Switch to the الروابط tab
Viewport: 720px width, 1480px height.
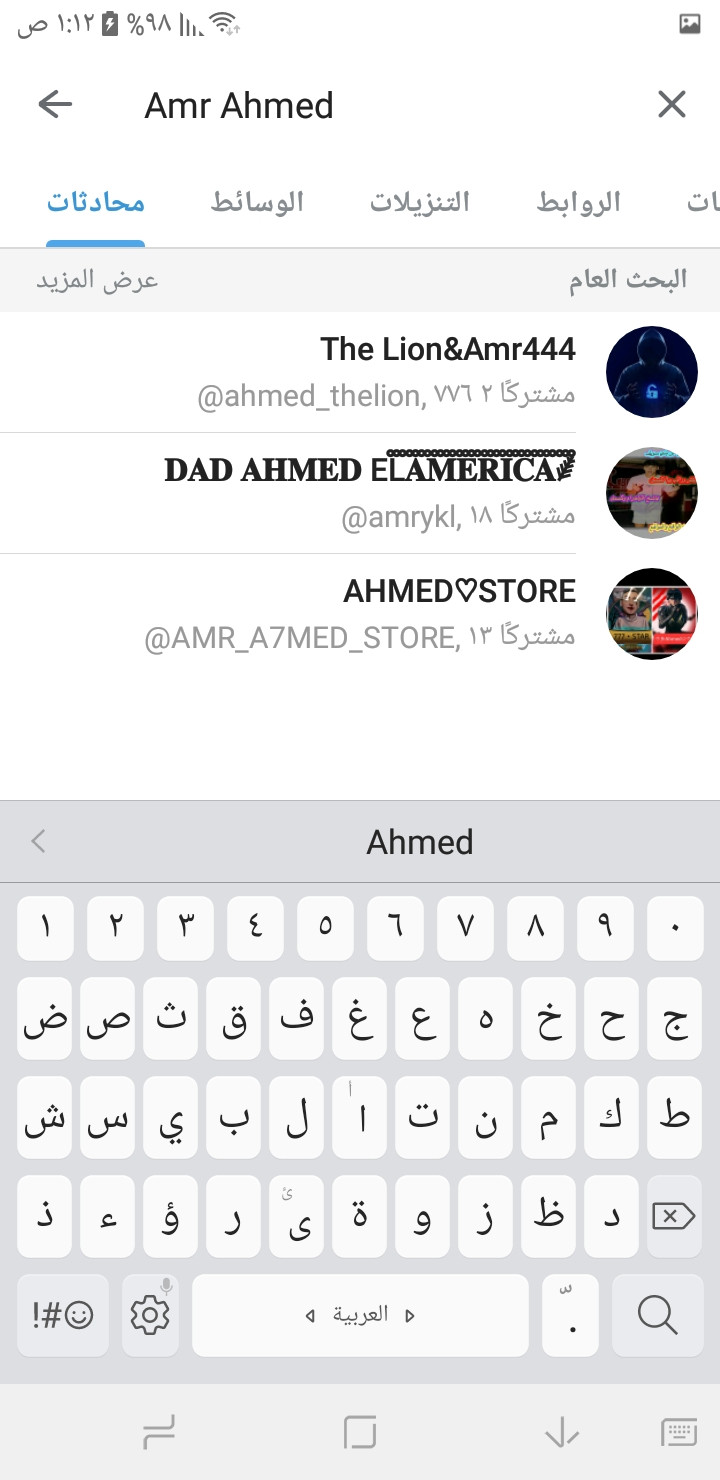point(578,202)
